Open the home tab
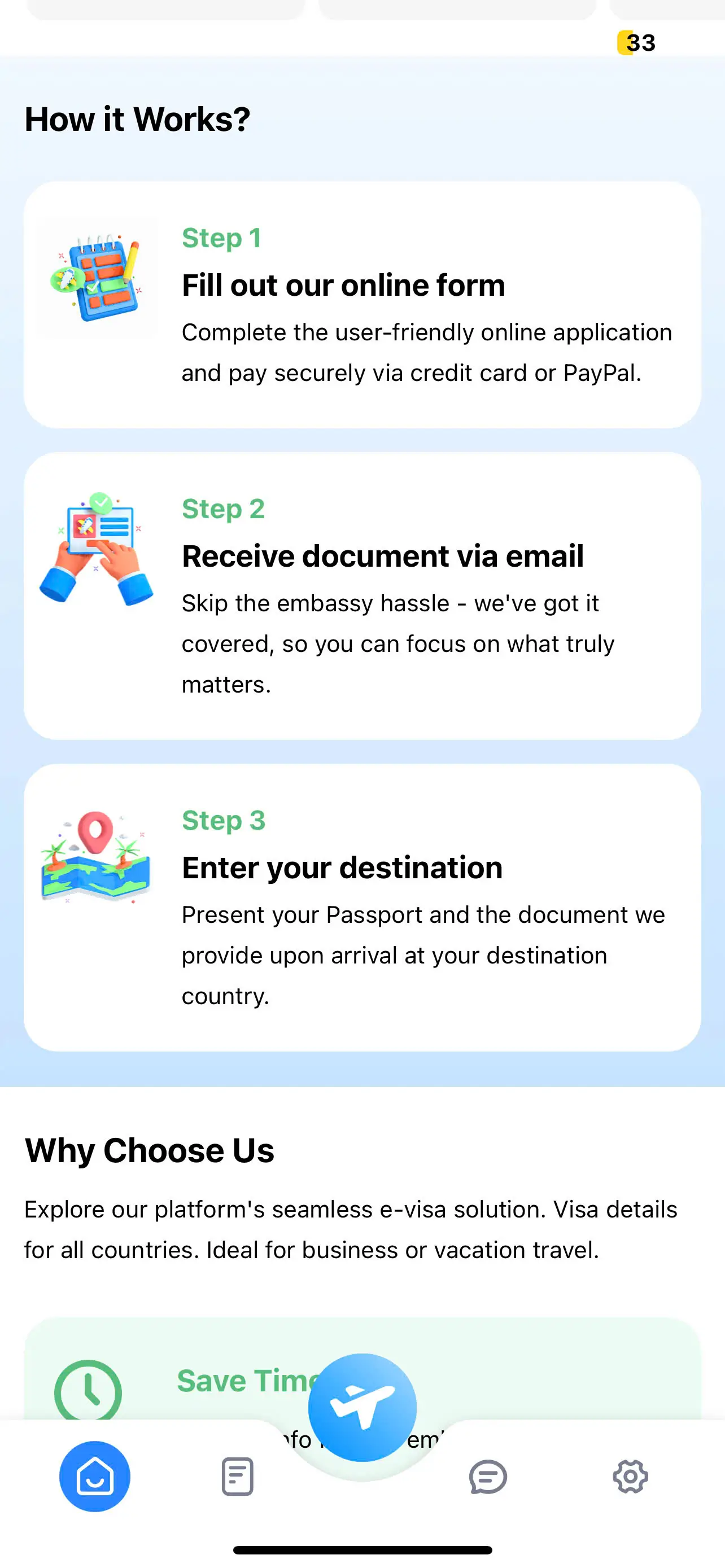Screen dimensions: 725x1568 pos(94,1476)
